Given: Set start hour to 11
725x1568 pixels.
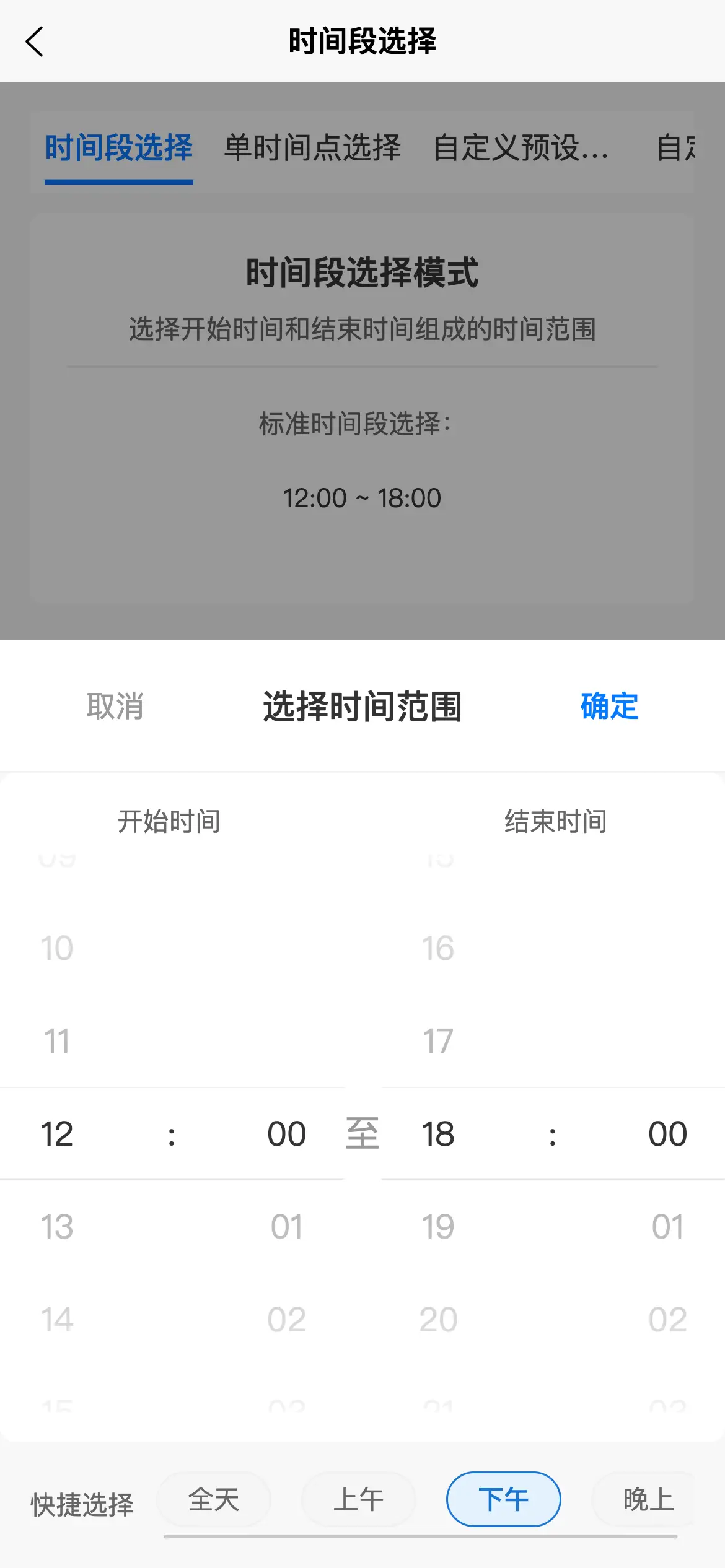Looking at the screenshot, I should 57,1041.
